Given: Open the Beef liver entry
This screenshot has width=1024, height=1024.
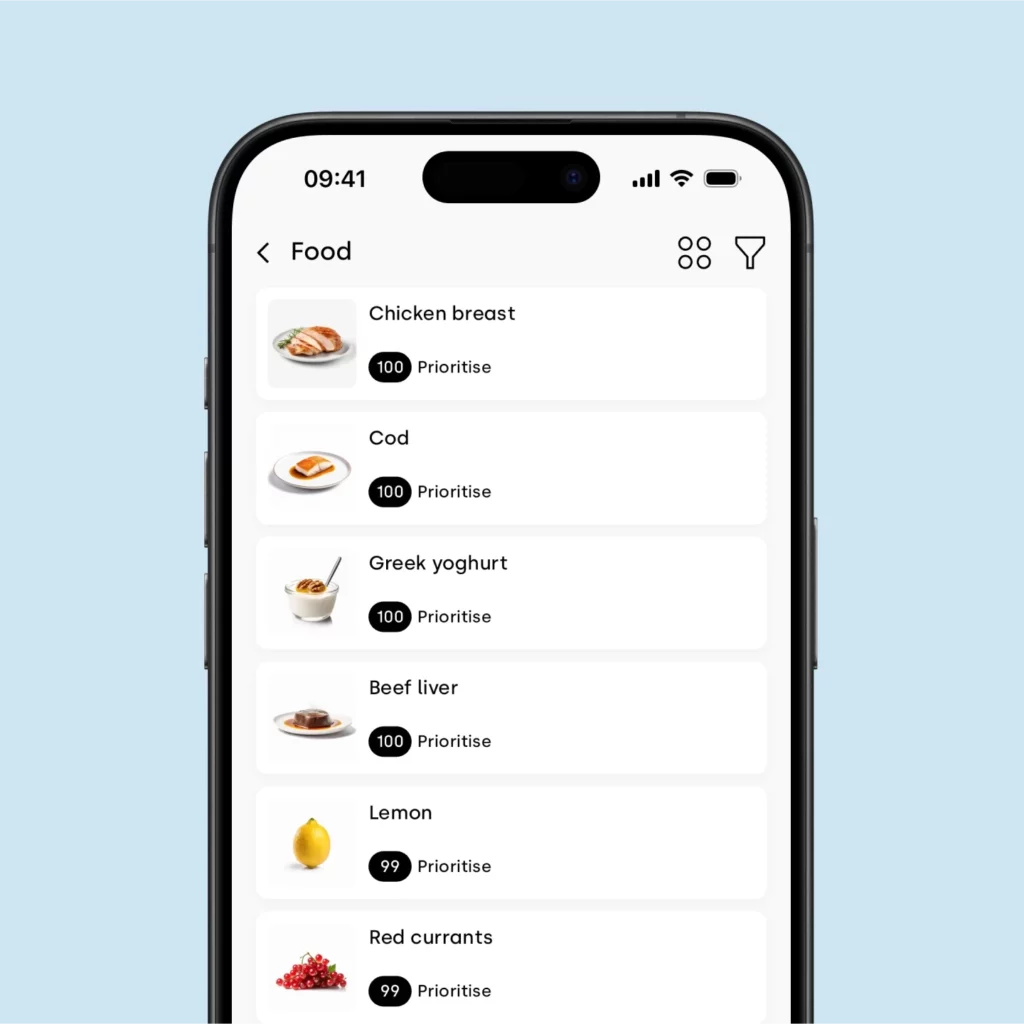Looking at the screenshot, I should 511,717.
